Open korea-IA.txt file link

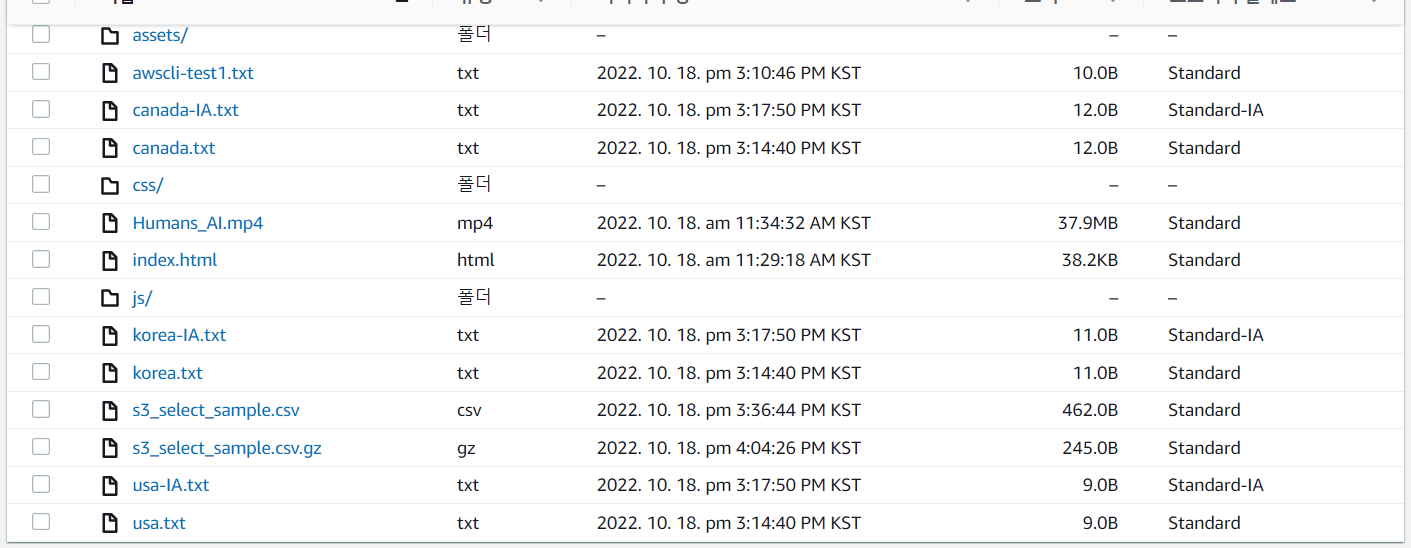179,335
